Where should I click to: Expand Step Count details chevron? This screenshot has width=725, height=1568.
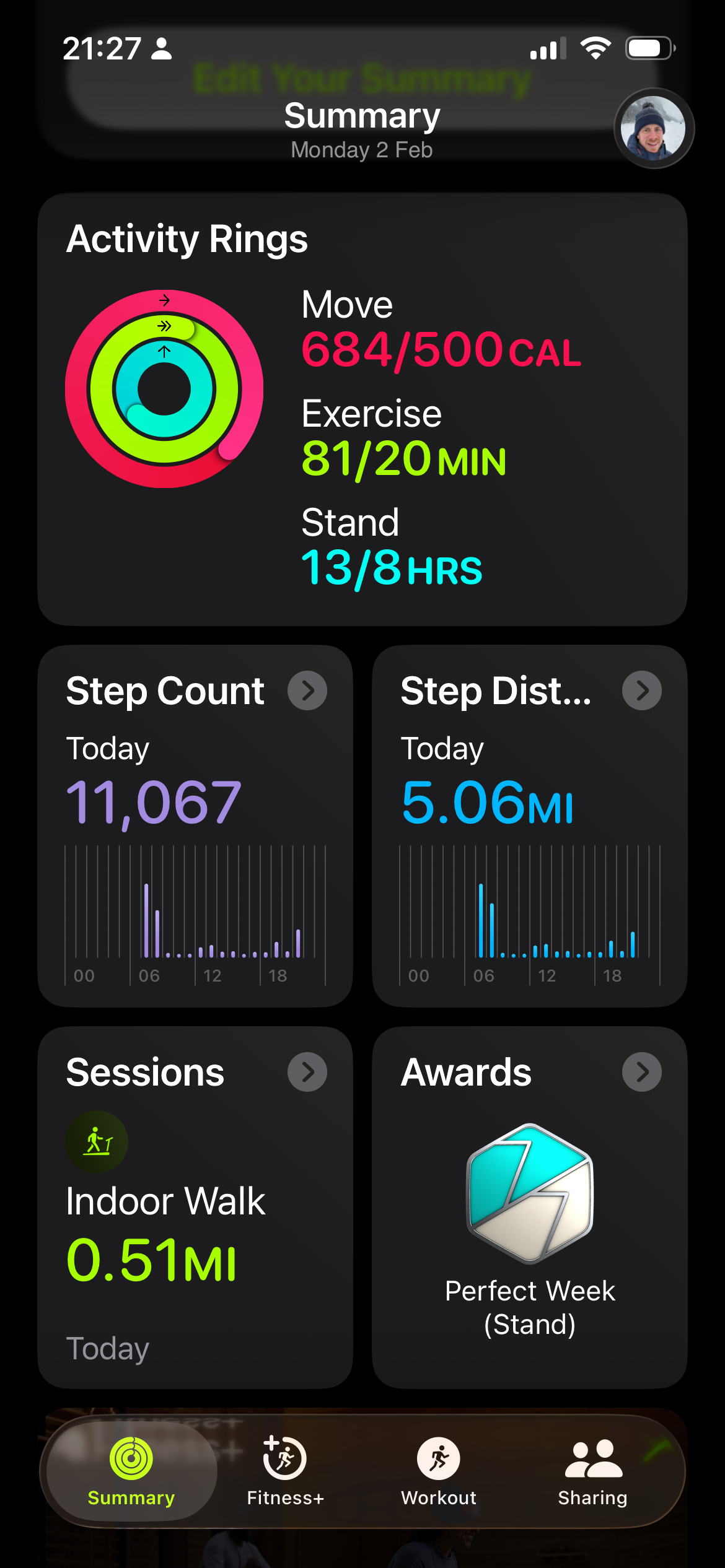(x=307, y=690)
